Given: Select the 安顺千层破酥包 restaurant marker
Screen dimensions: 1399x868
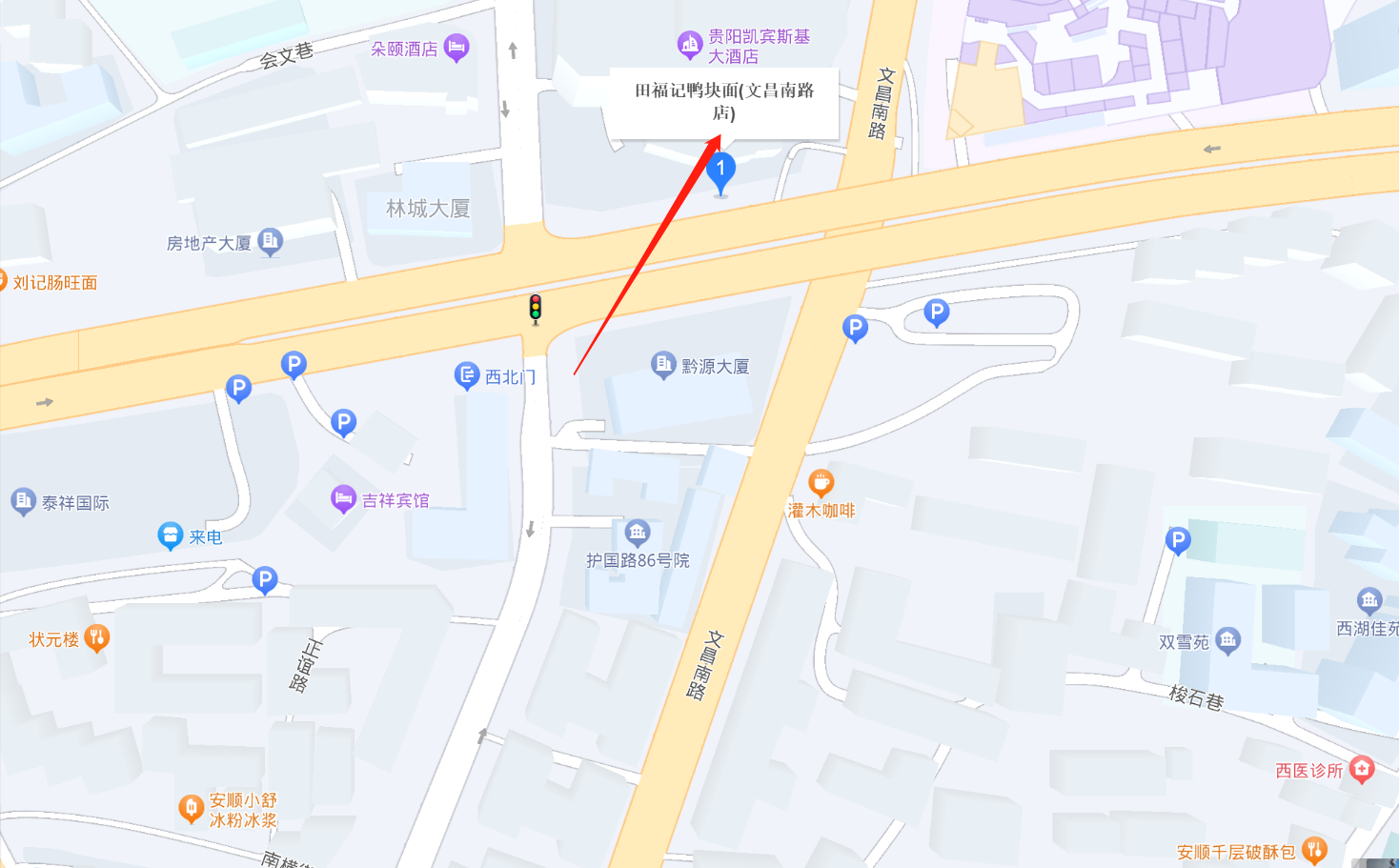Looking at the screenshot, I should coord(1314,849).
